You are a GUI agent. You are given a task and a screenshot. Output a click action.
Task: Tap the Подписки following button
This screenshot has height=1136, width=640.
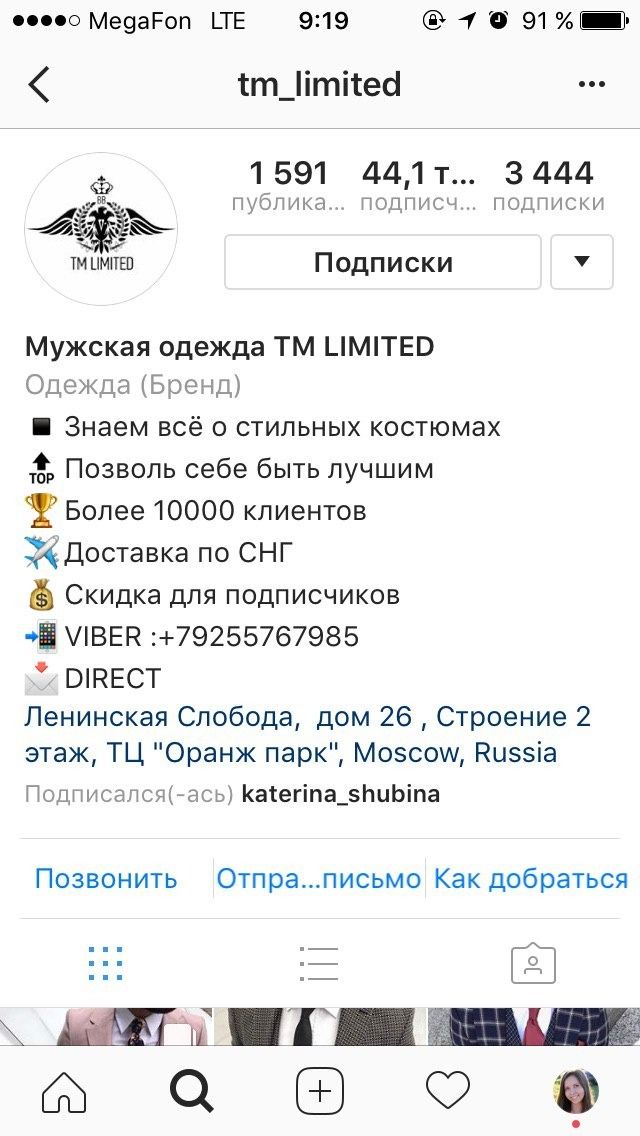[383, 262]
